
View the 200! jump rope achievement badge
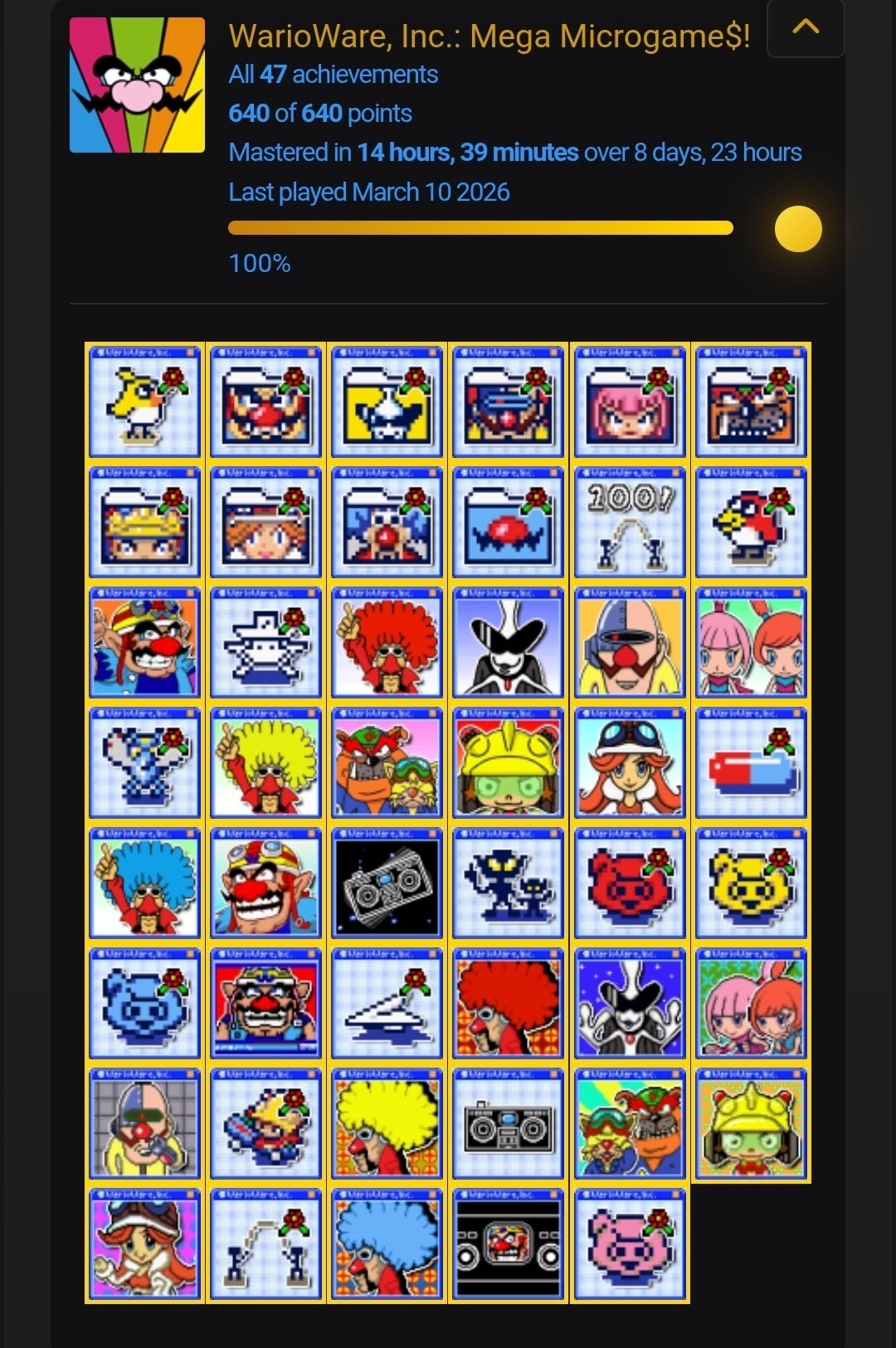coord(630,522)
